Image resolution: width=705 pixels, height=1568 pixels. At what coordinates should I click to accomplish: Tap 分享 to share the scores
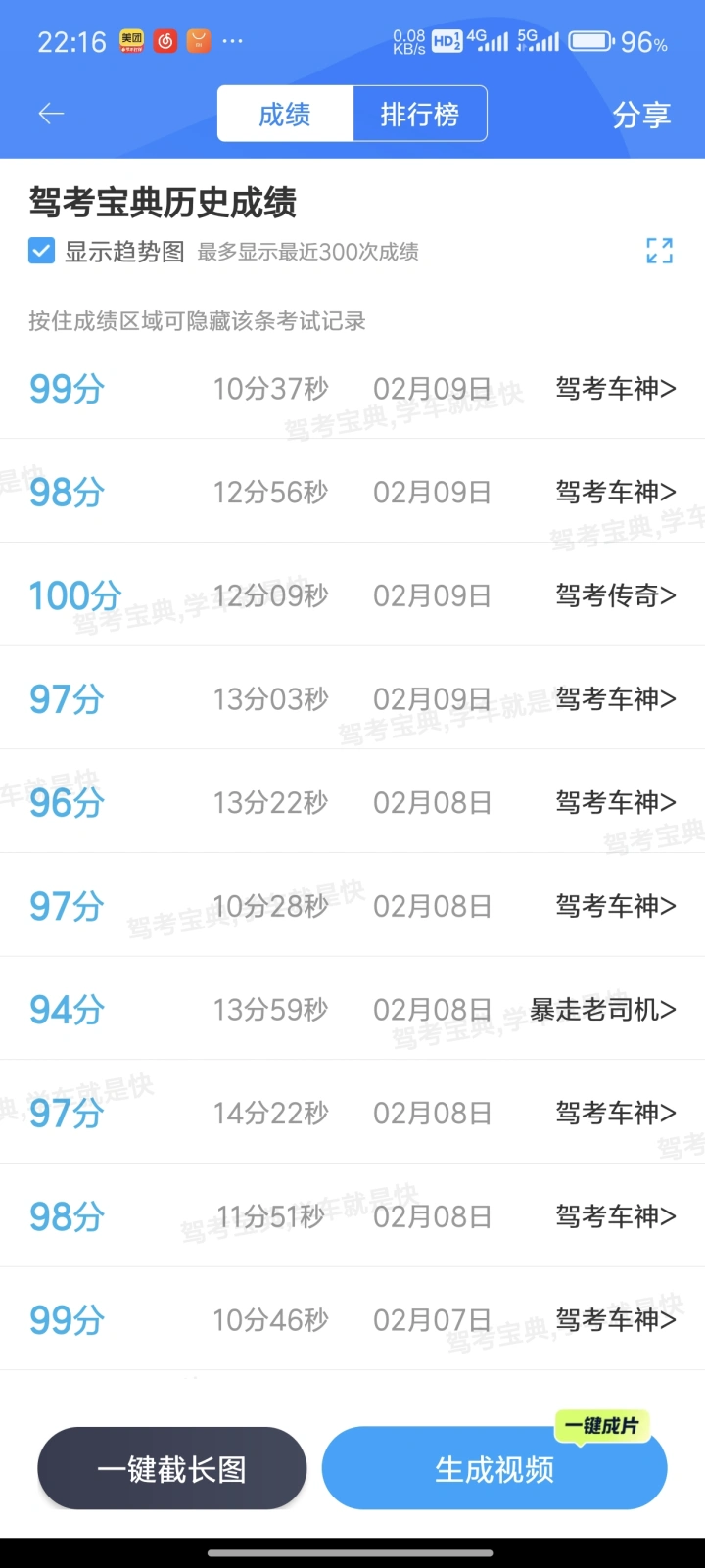pos(641,115)
